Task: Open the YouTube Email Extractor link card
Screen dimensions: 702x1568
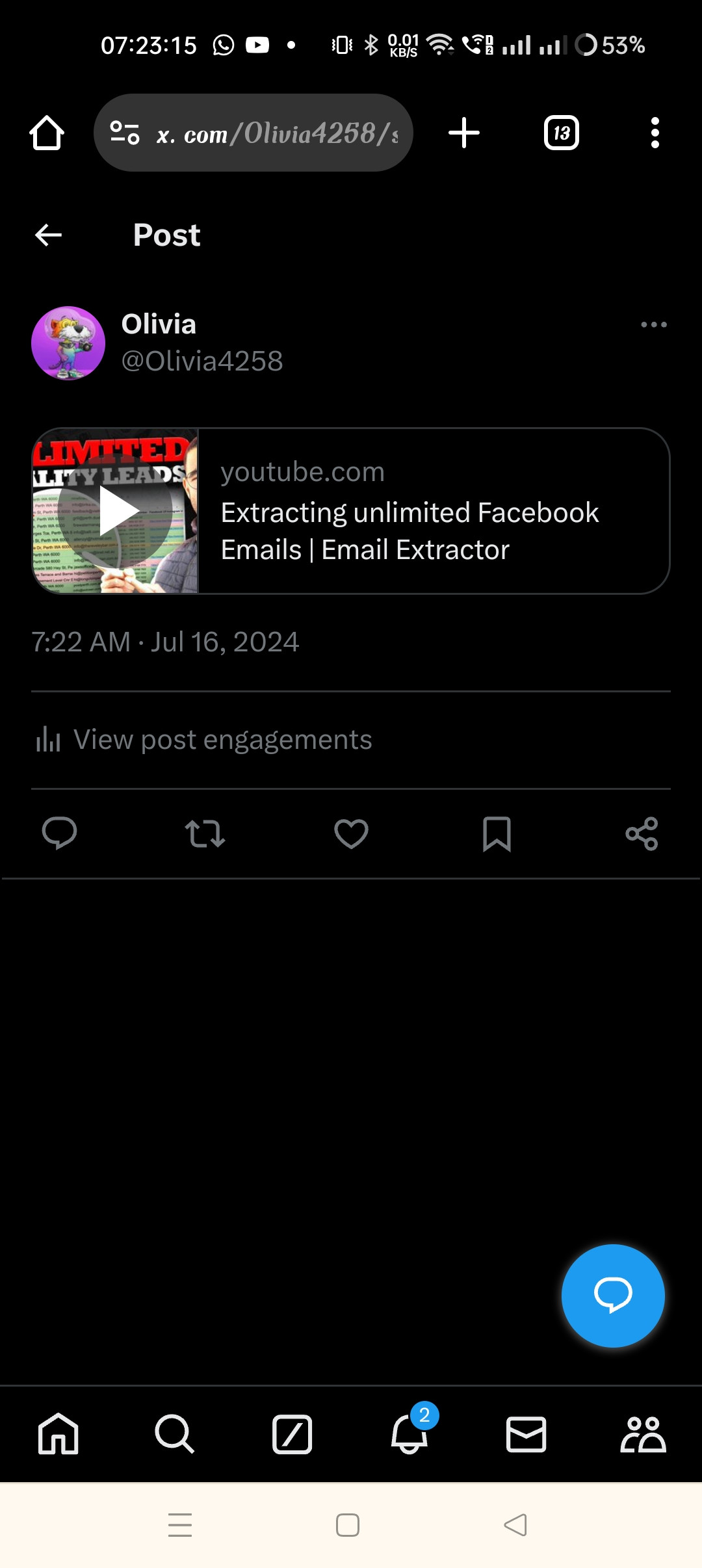Action: [x=351, y=511]
